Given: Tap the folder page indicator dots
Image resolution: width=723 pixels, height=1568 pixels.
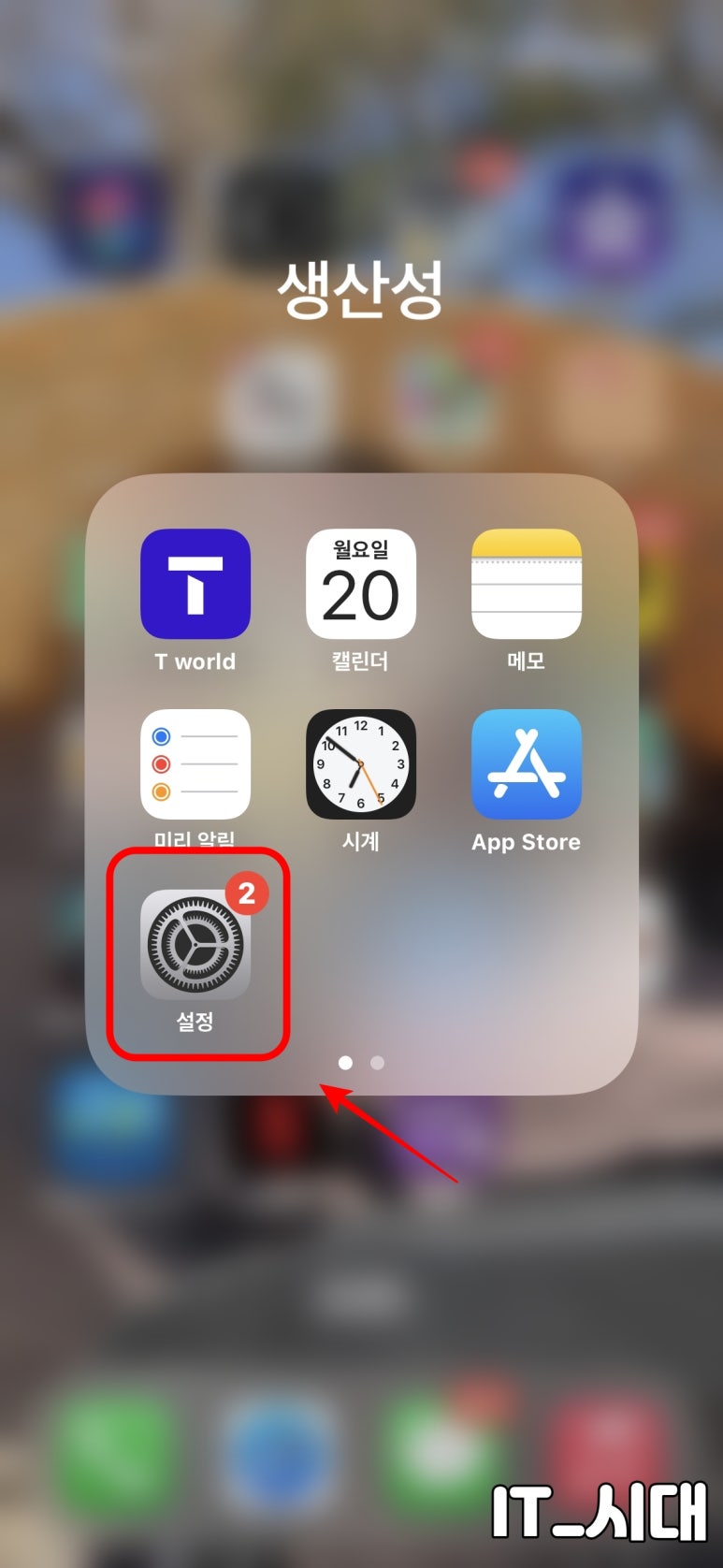Looking at the screenshot, I should click(361, 1063).
